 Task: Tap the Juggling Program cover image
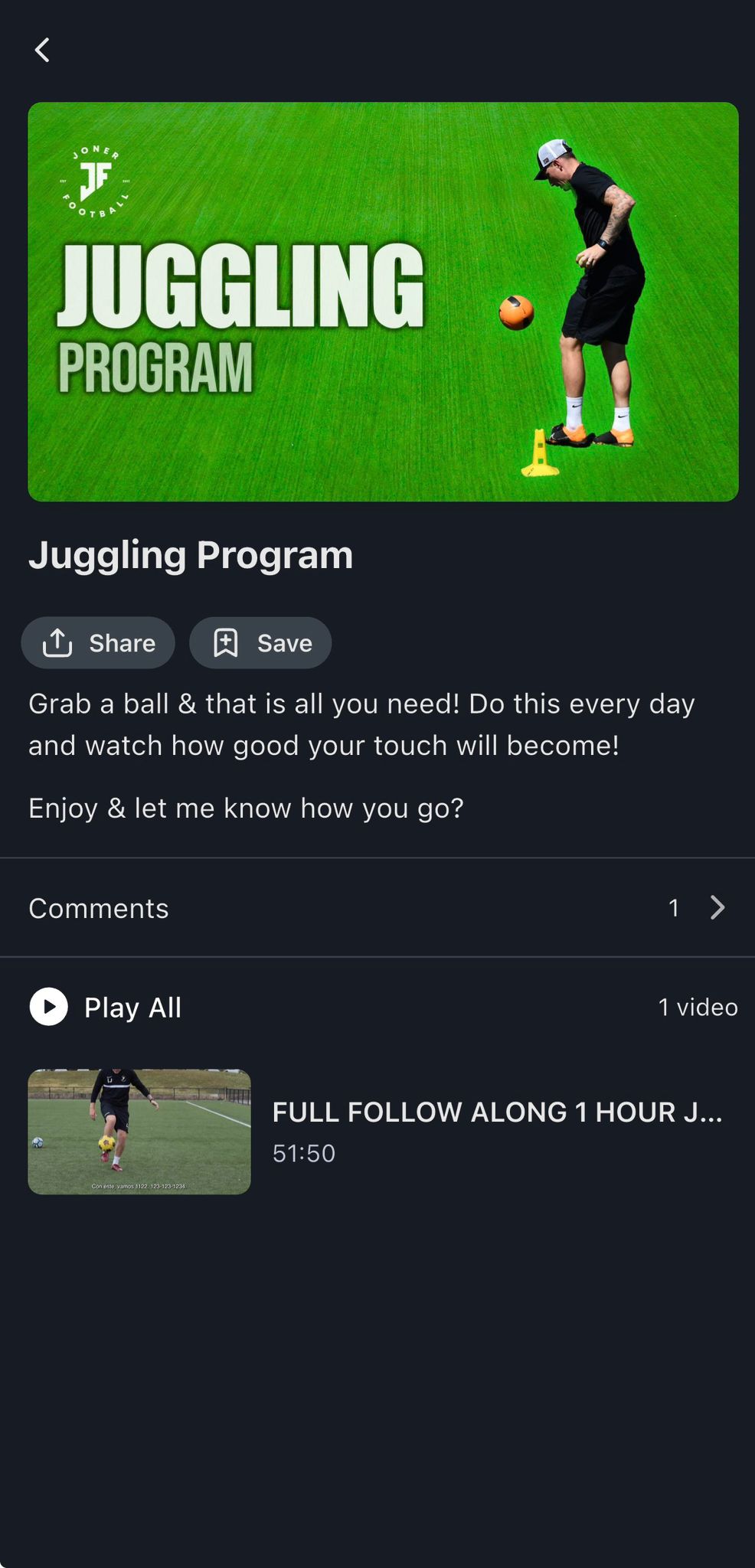[377, 302]
